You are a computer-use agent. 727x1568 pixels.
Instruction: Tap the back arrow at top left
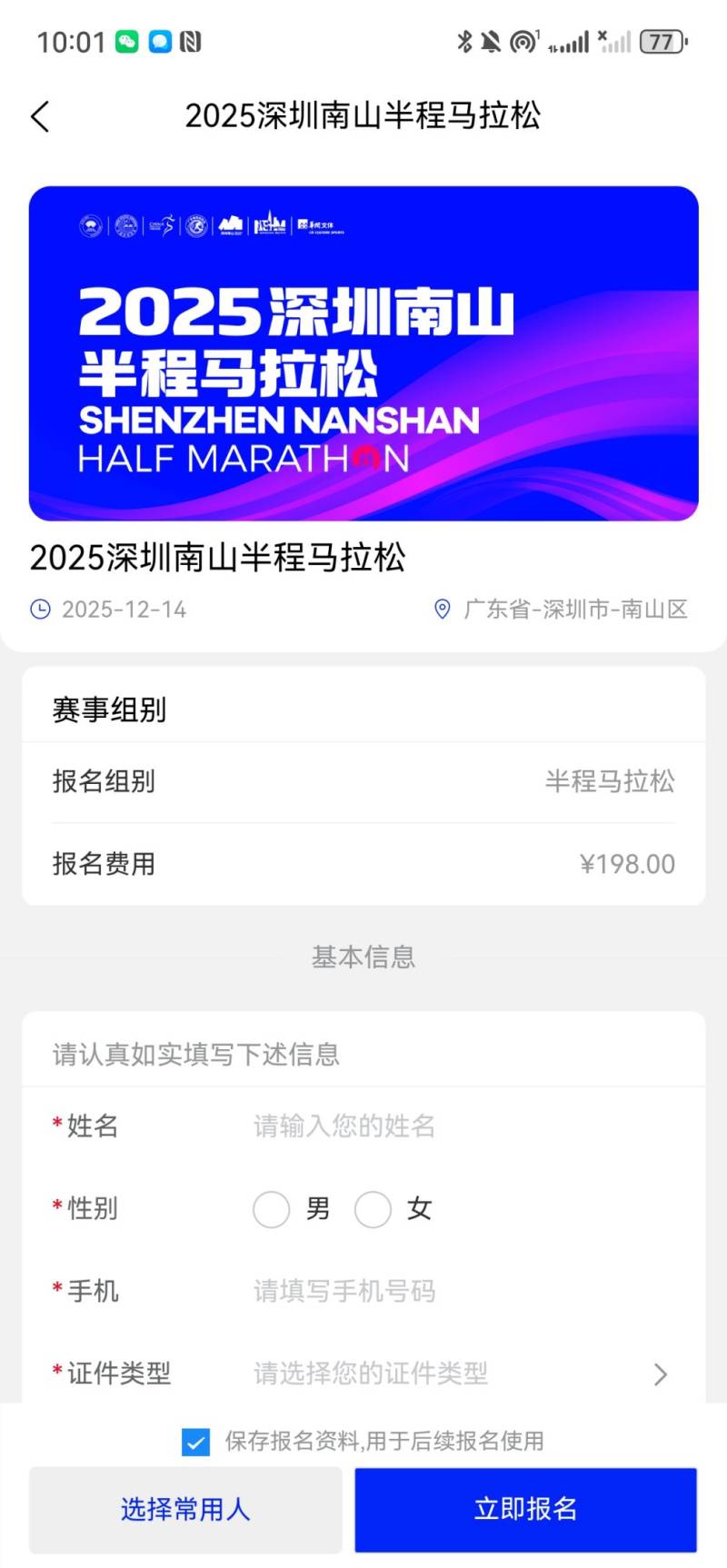click(x=39, y=116)
